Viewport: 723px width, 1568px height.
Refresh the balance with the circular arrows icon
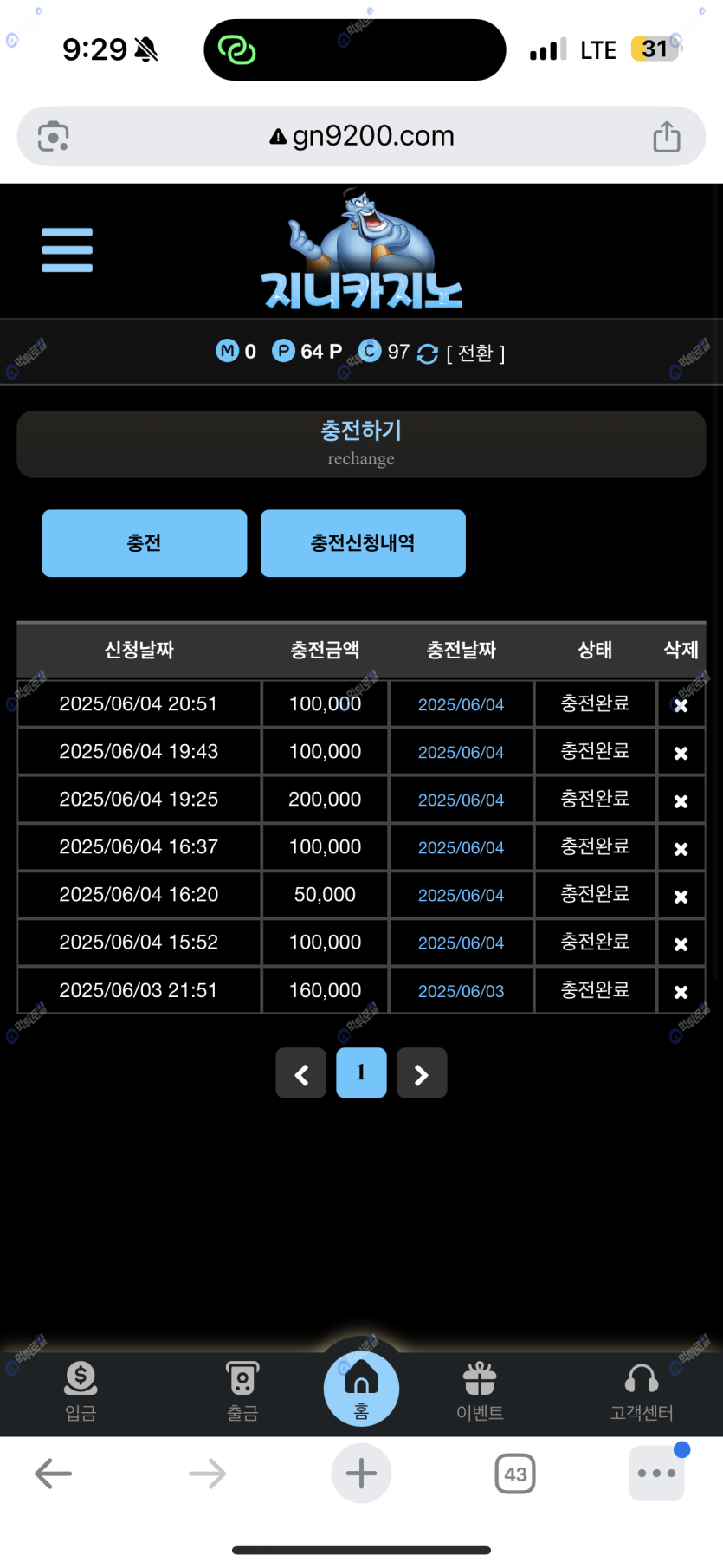click(428, 353)
